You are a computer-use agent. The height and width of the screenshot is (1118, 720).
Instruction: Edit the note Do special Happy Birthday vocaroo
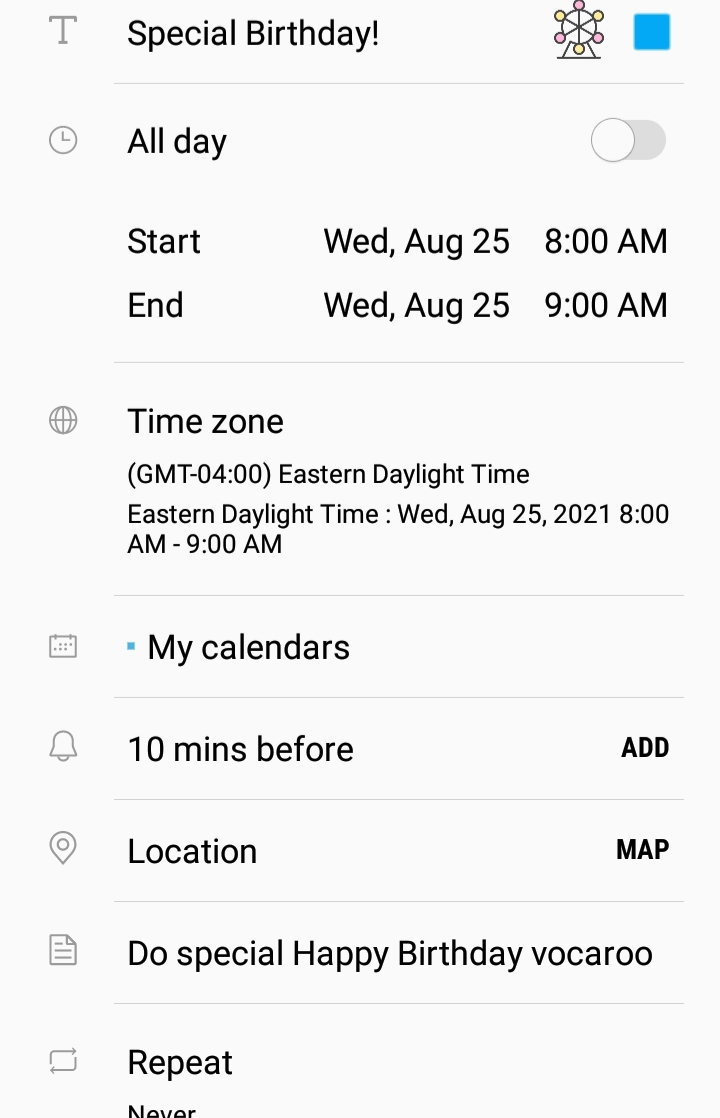click(390, 953)
